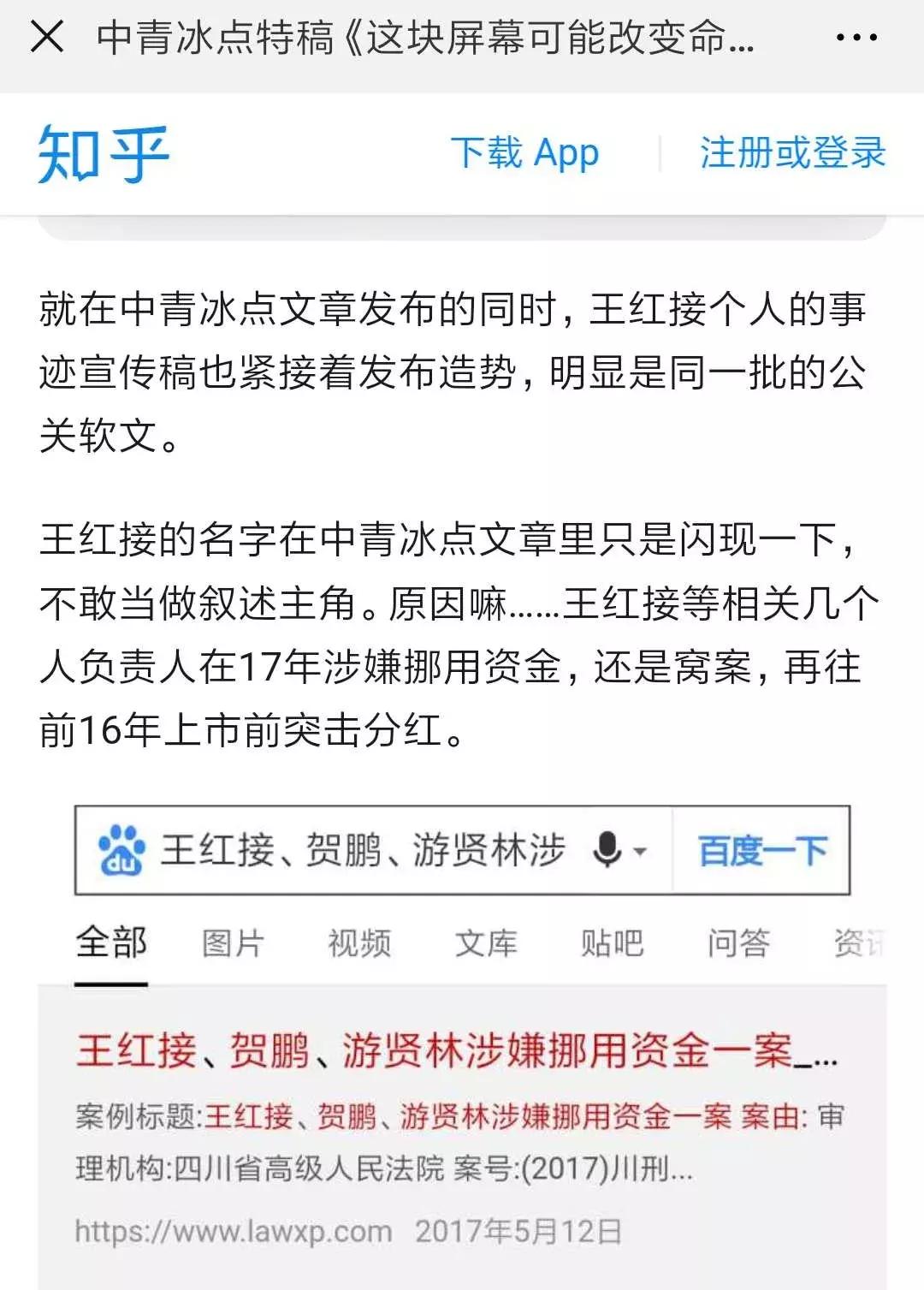This screenshot has height=1290, width=924.
Task: Tap the 下载 App link
Action: (x=526, y=152)
